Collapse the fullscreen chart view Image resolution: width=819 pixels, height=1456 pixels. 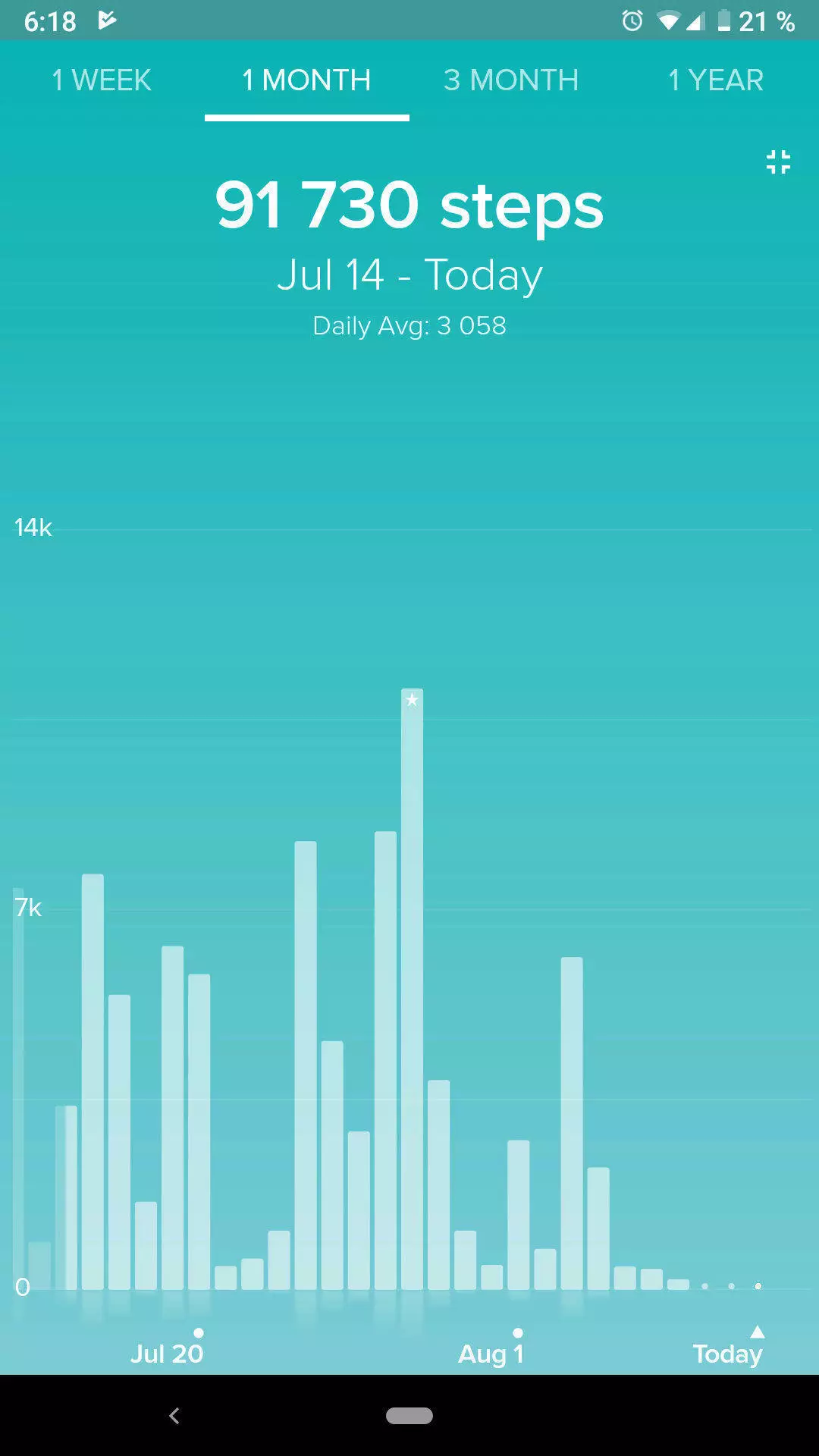[778, 162]
